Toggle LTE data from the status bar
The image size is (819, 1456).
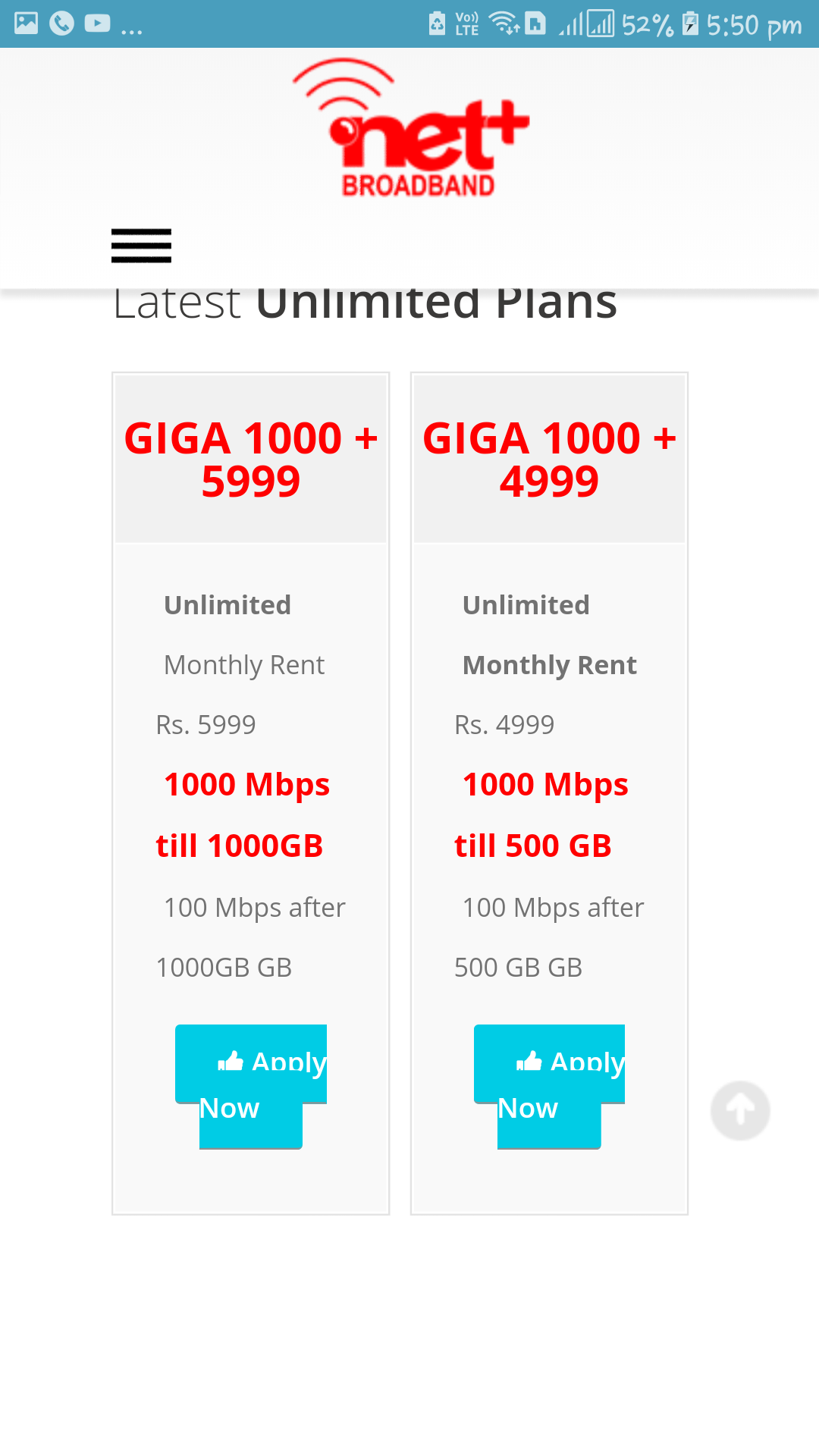coord(465,23)
